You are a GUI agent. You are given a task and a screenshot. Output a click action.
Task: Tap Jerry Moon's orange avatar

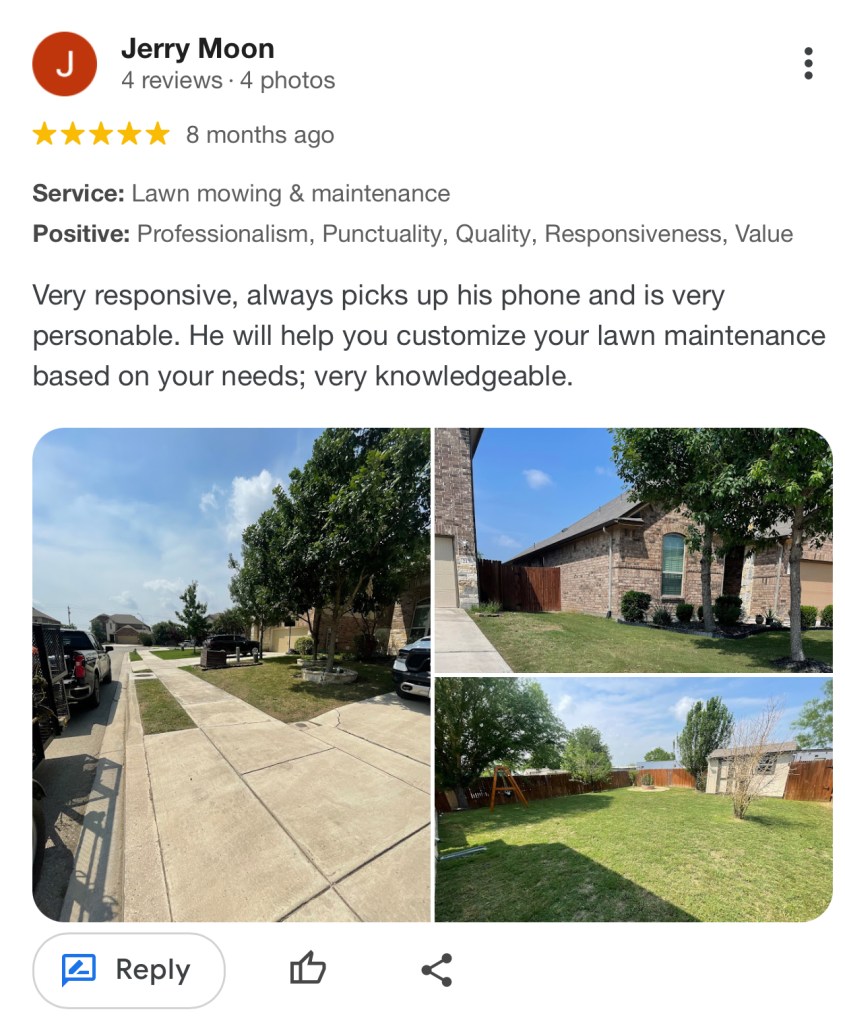[64, 64]
